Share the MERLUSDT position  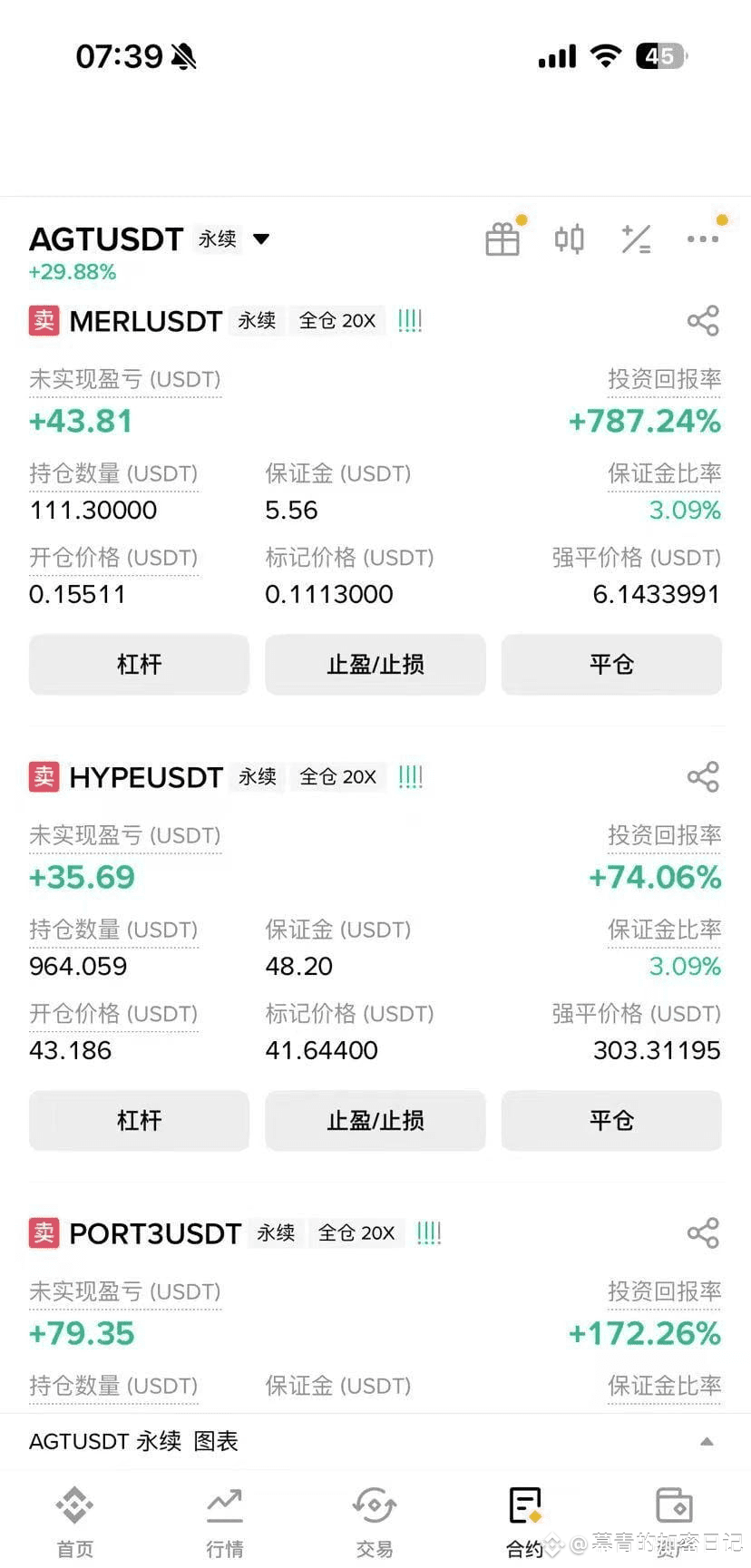tap(703, 320)
